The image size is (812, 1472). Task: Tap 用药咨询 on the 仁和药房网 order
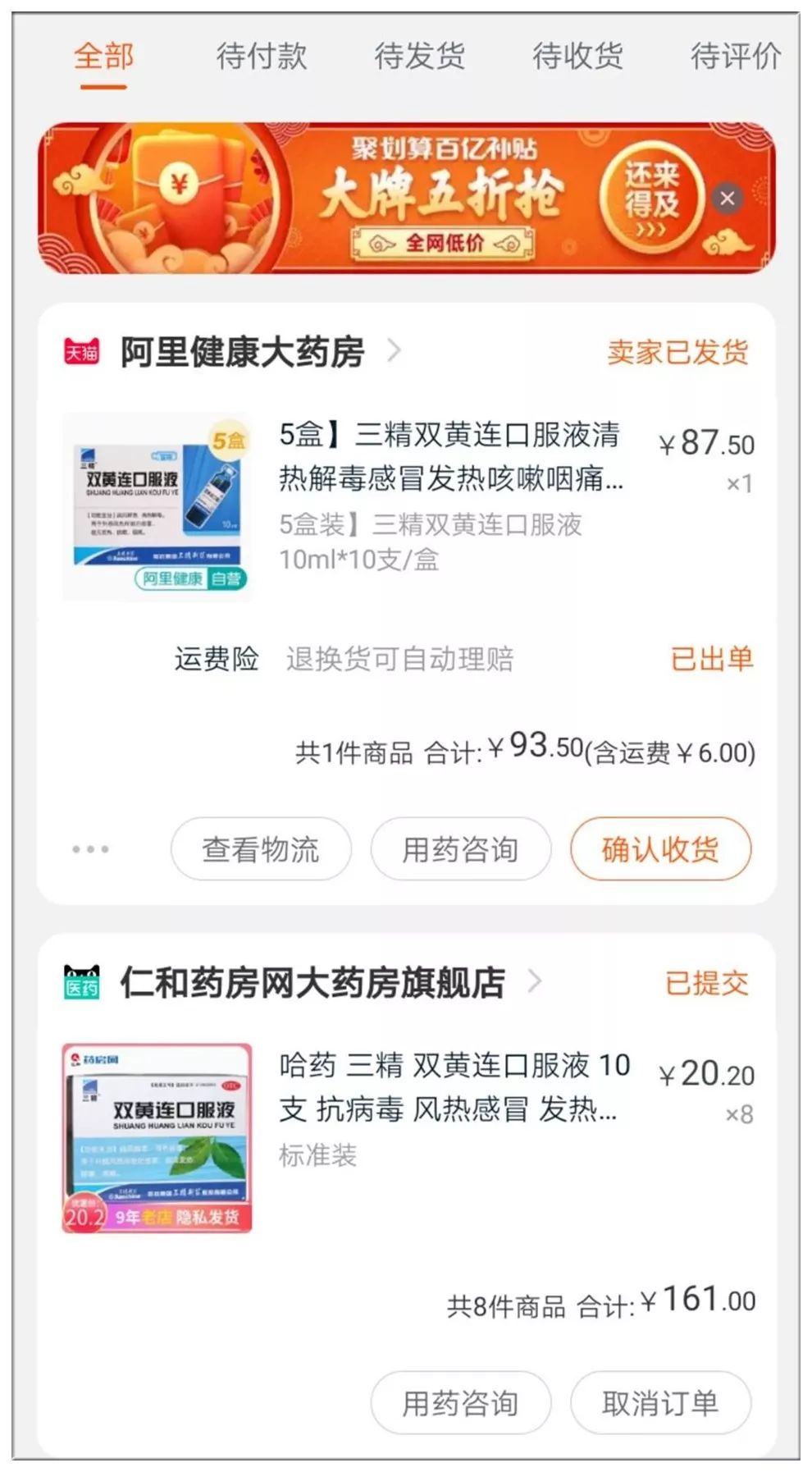point(460,1403)
